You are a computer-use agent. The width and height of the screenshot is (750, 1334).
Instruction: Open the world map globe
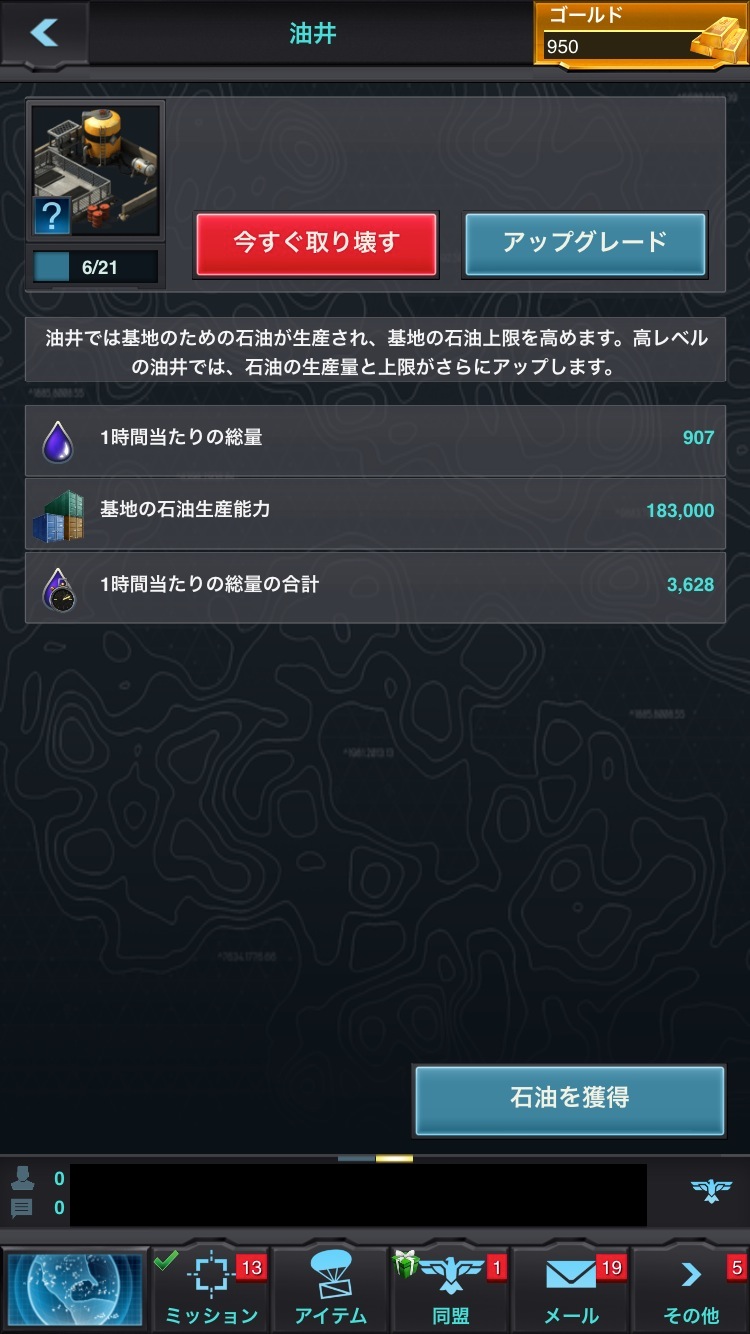tap(75, 1289)
